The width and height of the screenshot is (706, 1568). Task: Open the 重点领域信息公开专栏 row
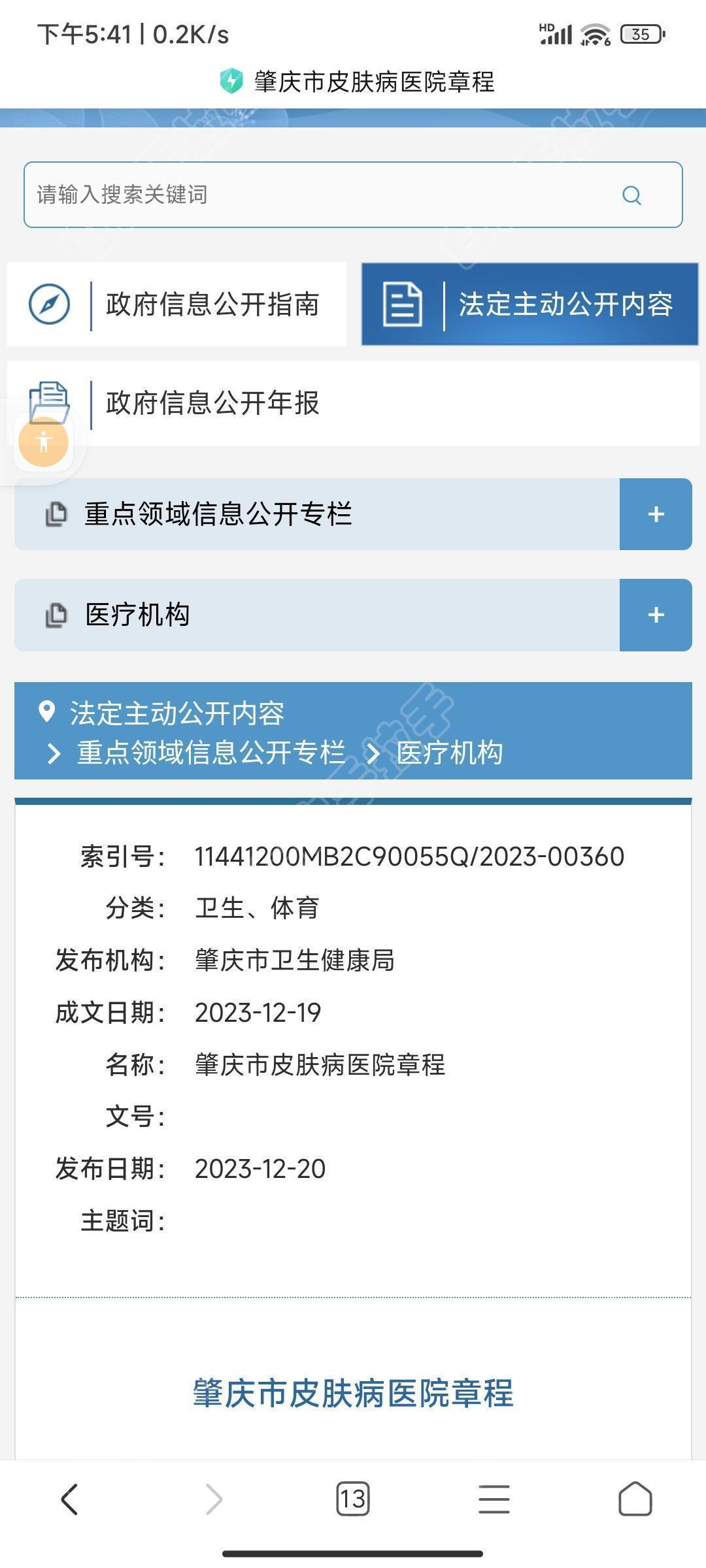(x=317, y=514)
